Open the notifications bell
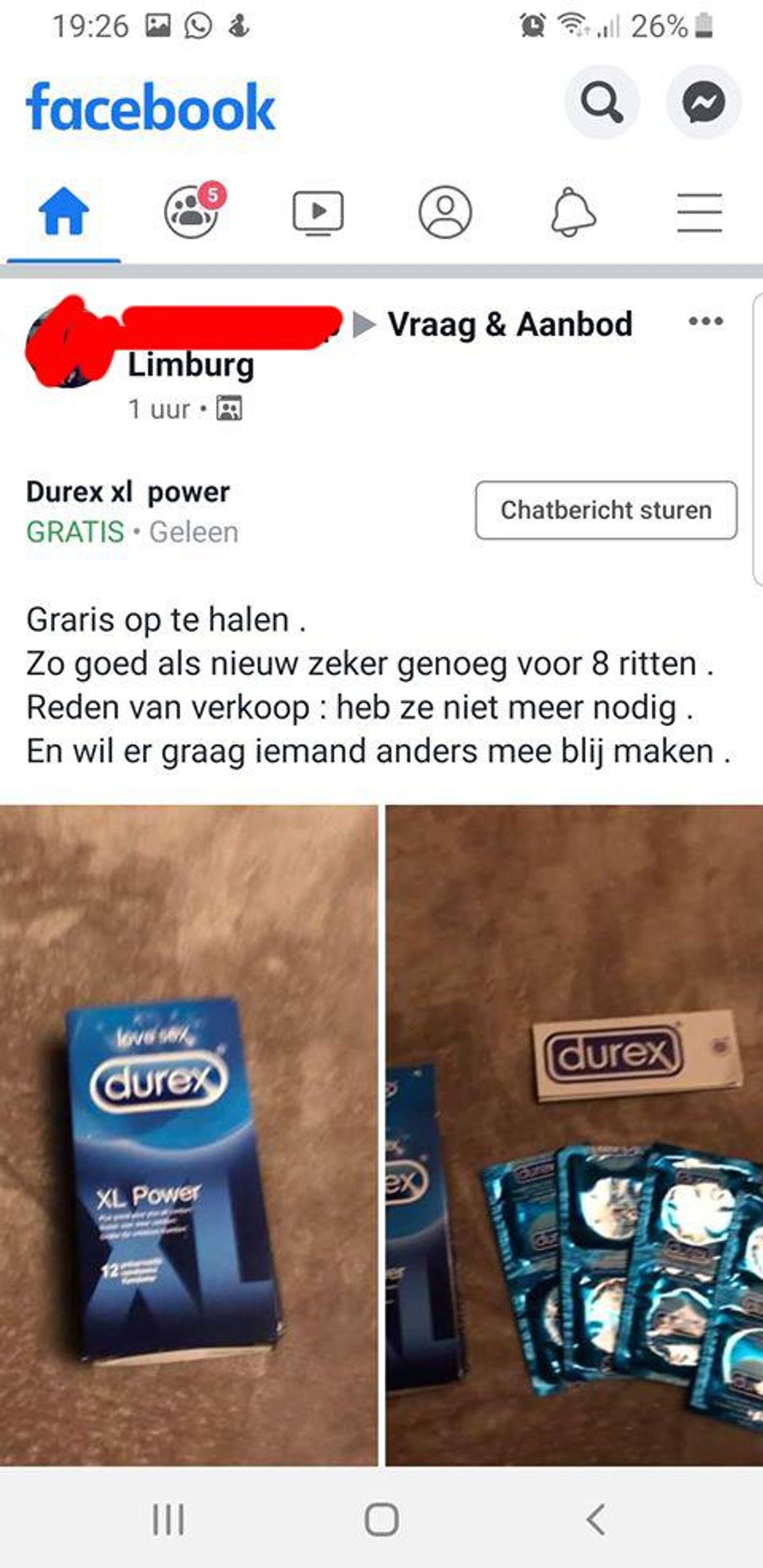 pos(572,212)
